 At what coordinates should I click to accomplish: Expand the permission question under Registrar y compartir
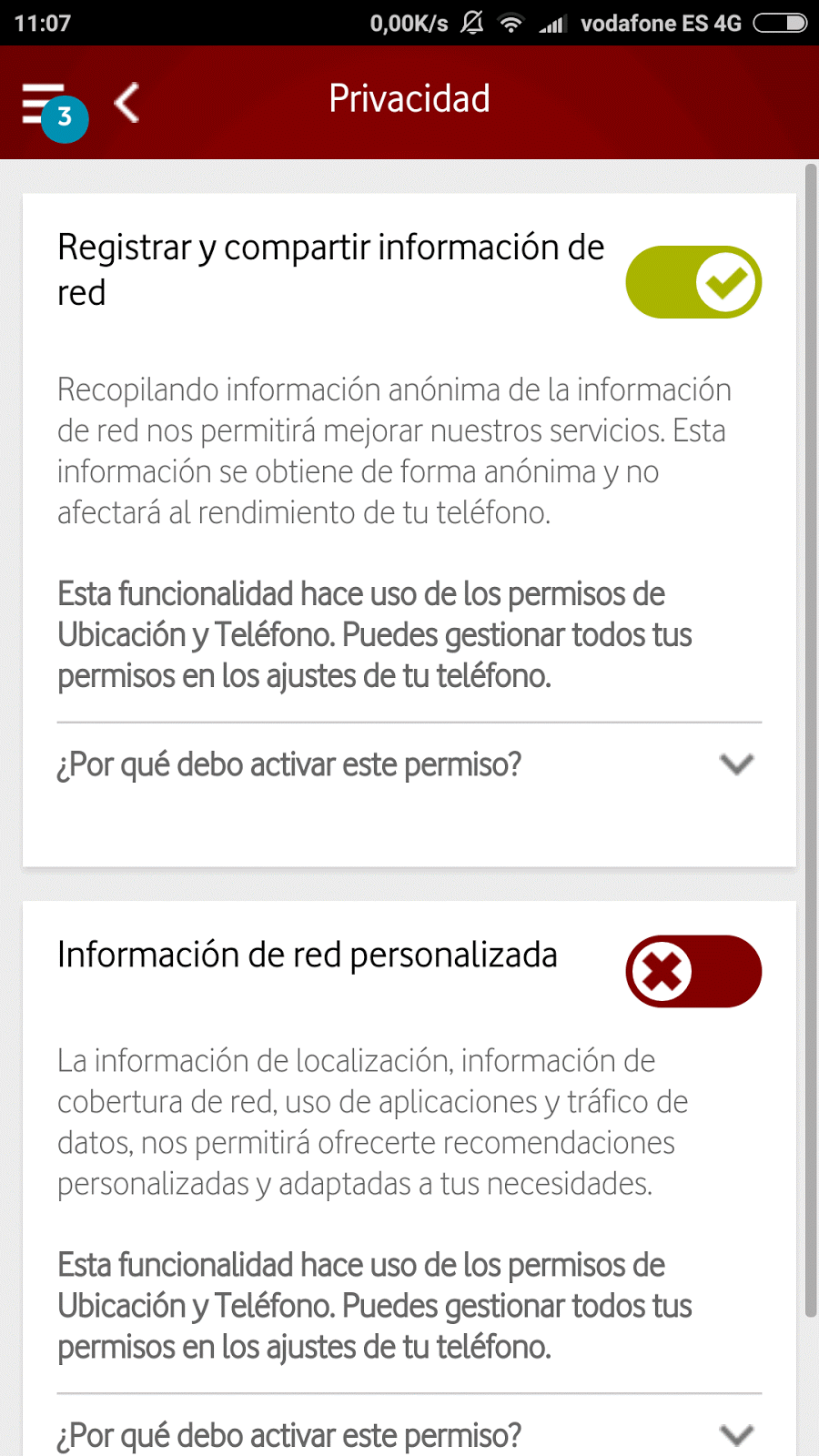point(409,764)
